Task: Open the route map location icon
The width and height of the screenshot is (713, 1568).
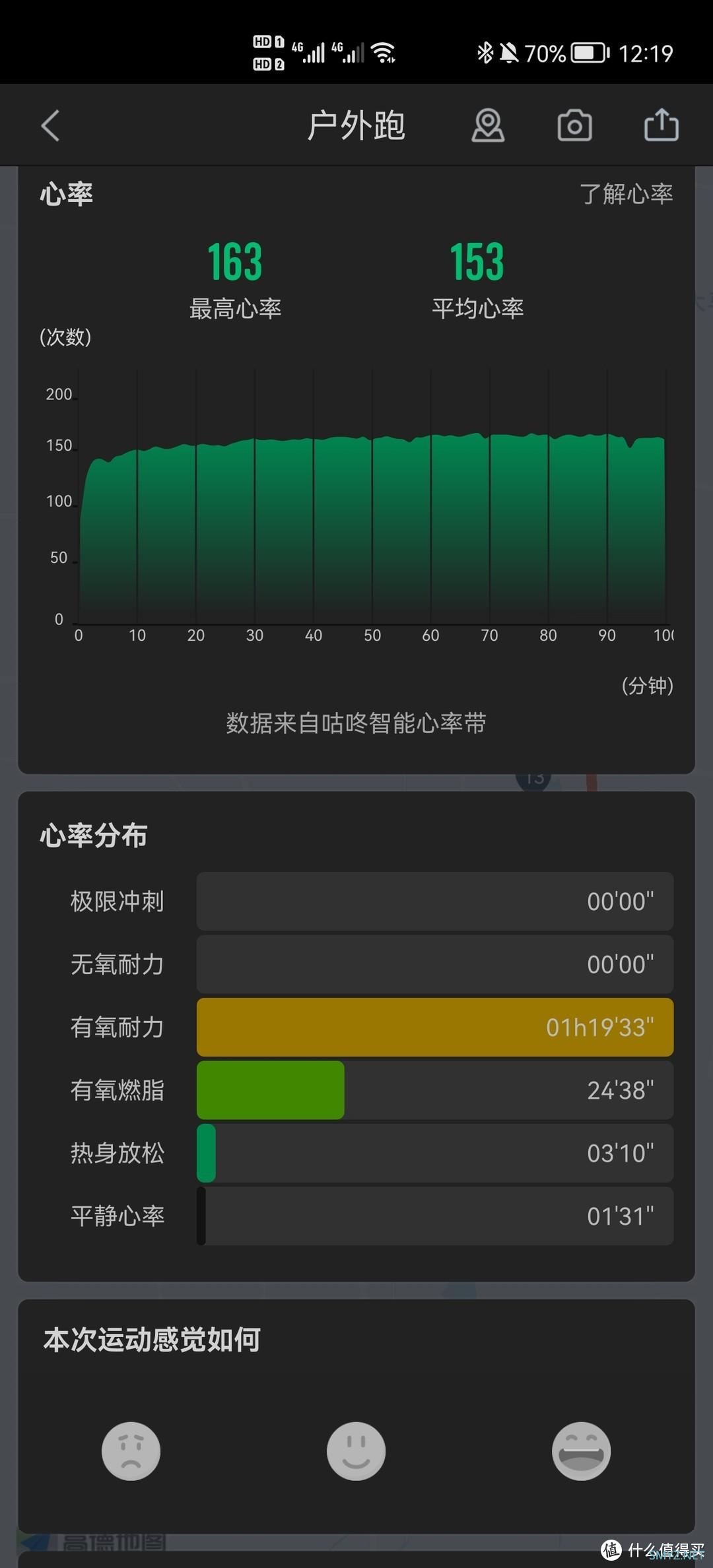Action: tap(488, 125)
